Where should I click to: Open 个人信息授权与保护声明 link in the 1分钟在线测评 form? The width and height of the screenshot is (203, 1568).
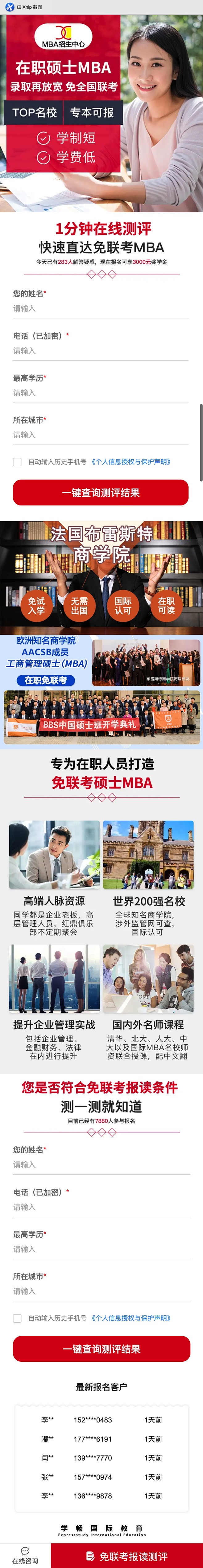pos(131,462)
